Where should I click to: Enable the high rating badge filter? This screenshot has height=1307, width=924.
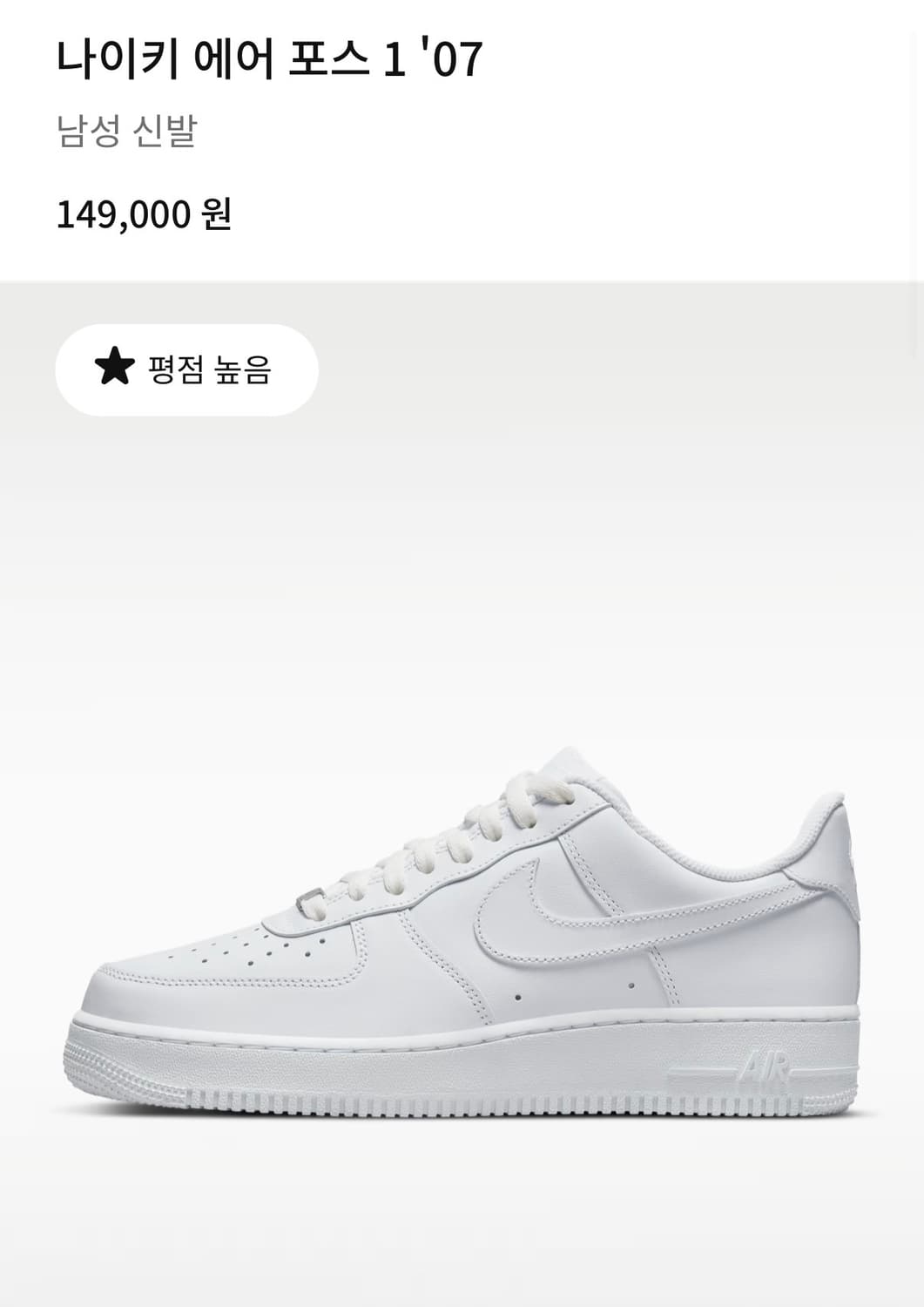coord(189,369)
